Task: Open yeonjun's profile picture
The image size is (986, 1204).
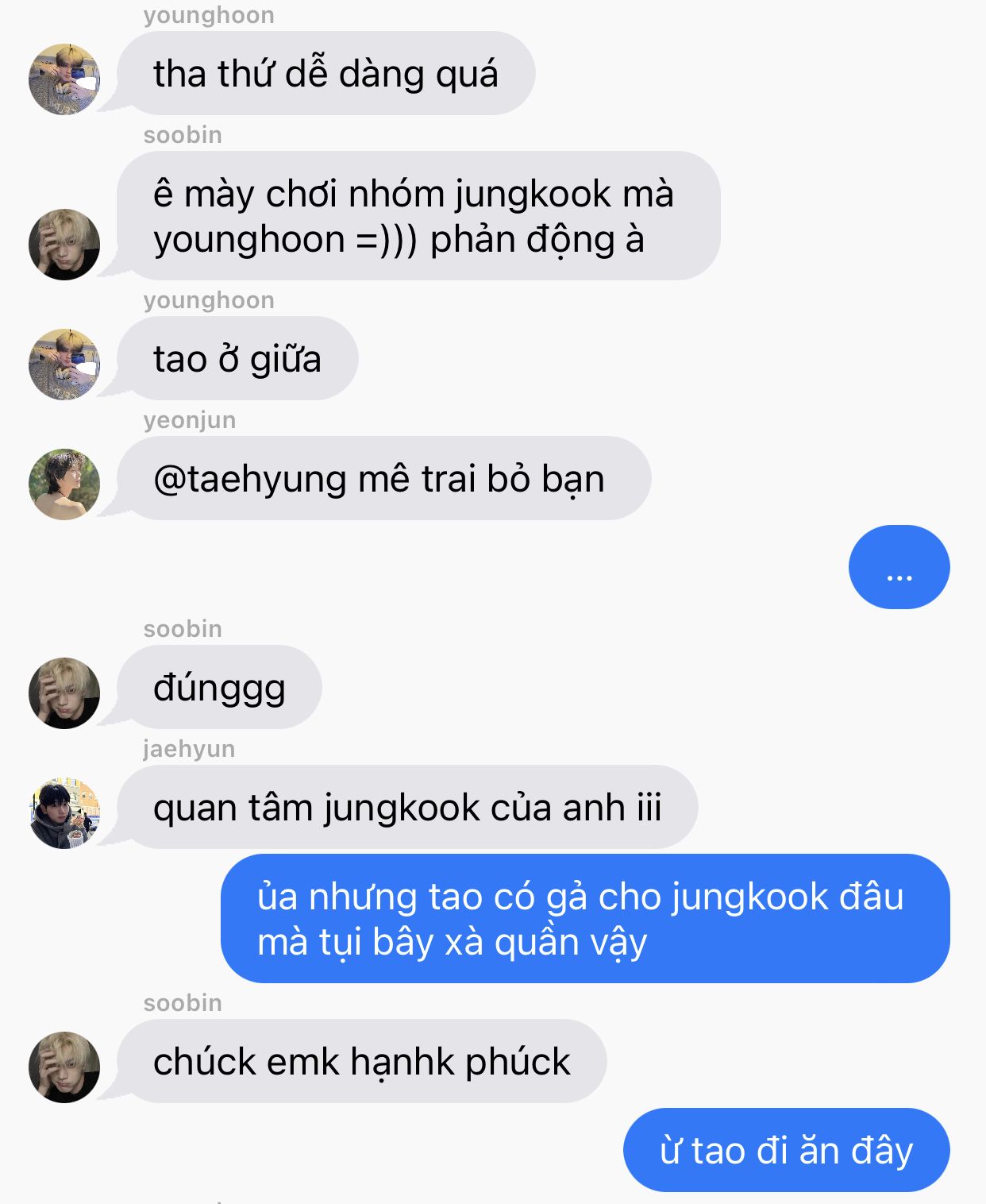Action: pos(64,484)
